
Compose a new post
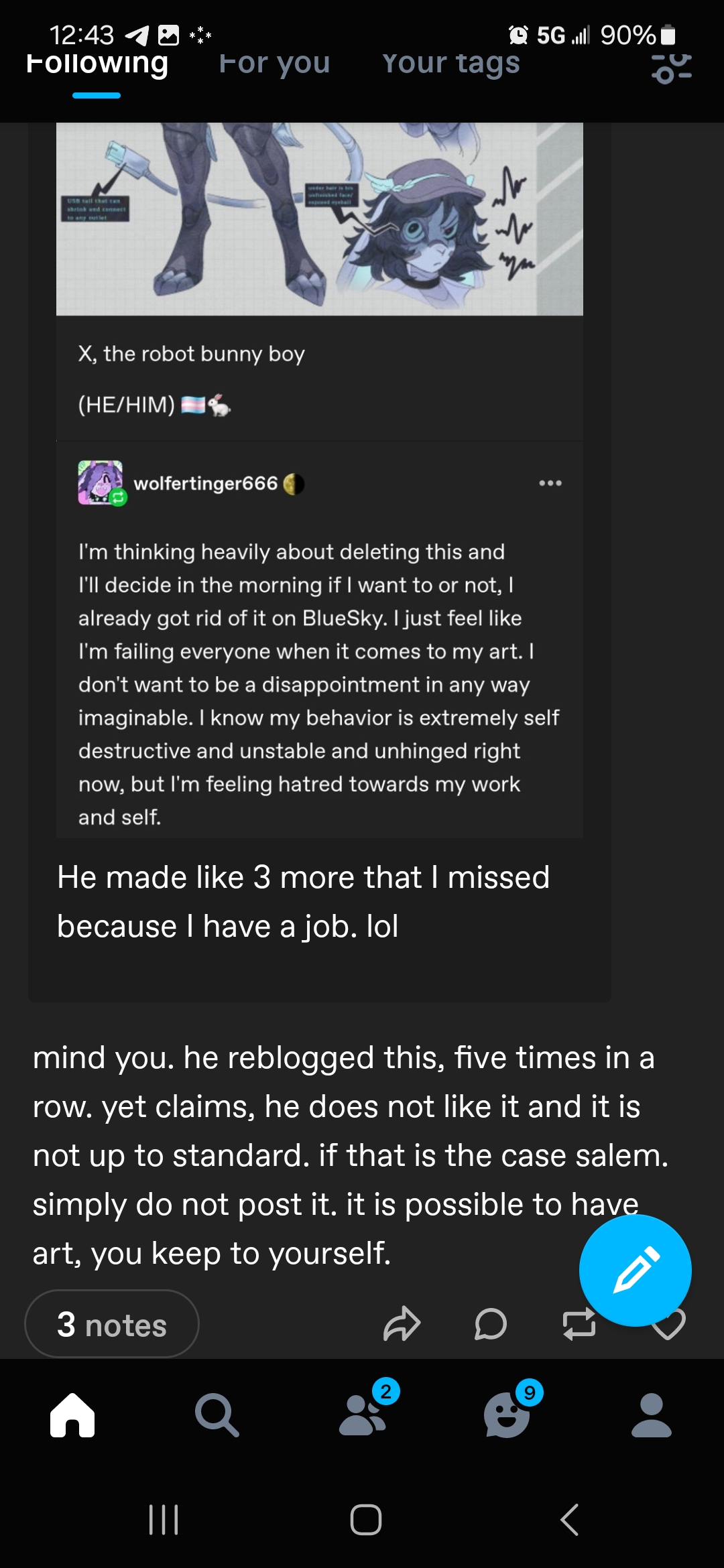(x=634, y=1269)
